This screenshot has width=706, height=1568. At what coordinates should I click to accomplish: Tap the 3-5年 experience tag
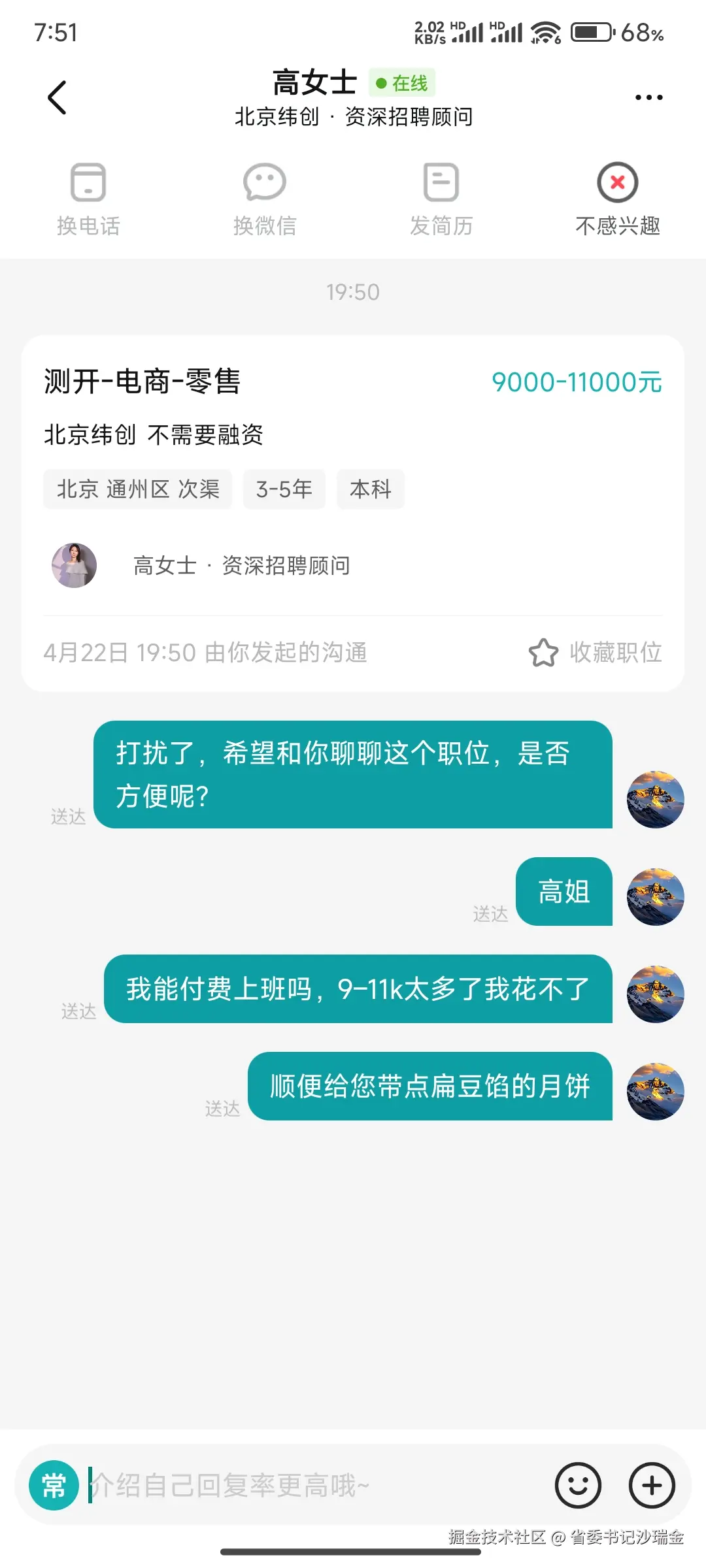[284, 489]
